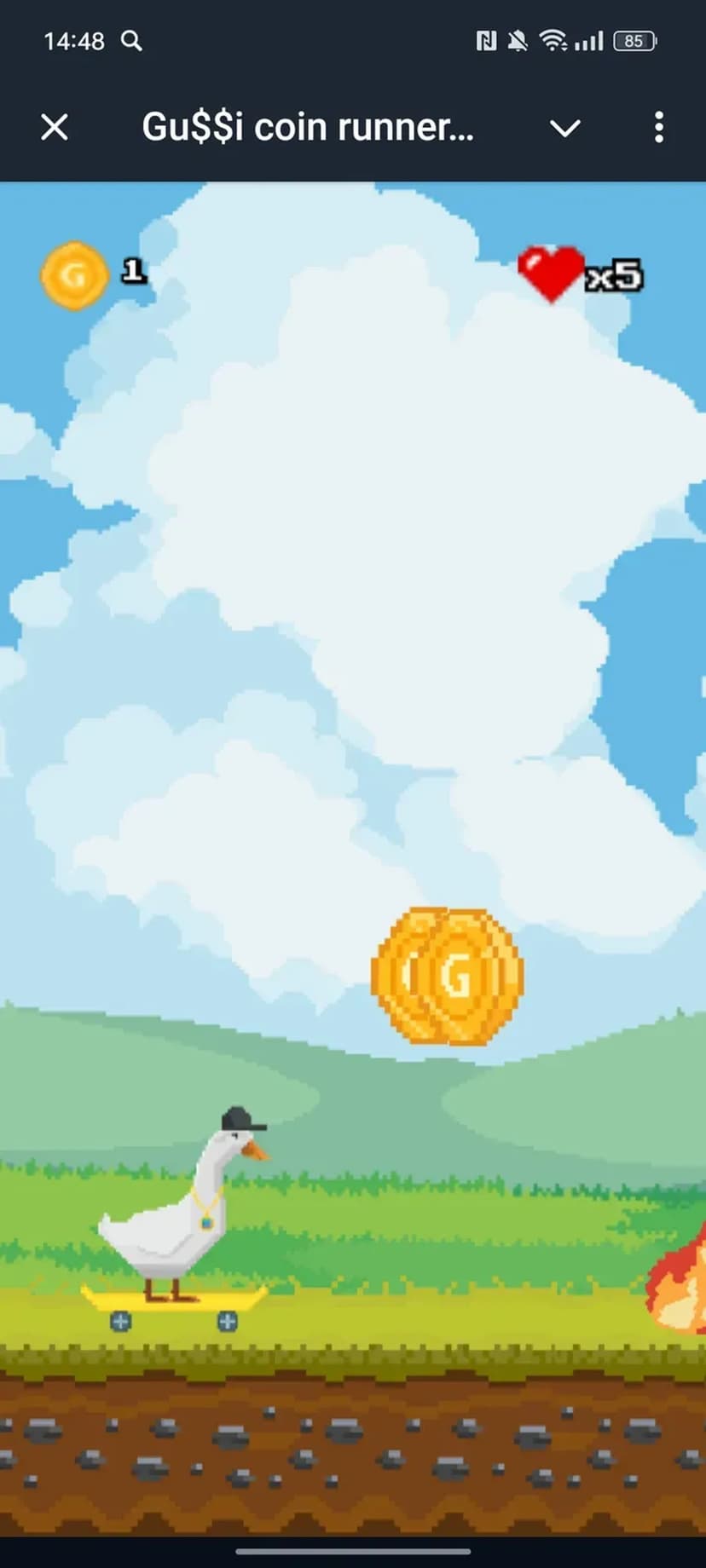Close the Gu$$i coin runner mini app
This screenshot has height=1568, width=706.
pyautogui.click(x=55, y=128)
